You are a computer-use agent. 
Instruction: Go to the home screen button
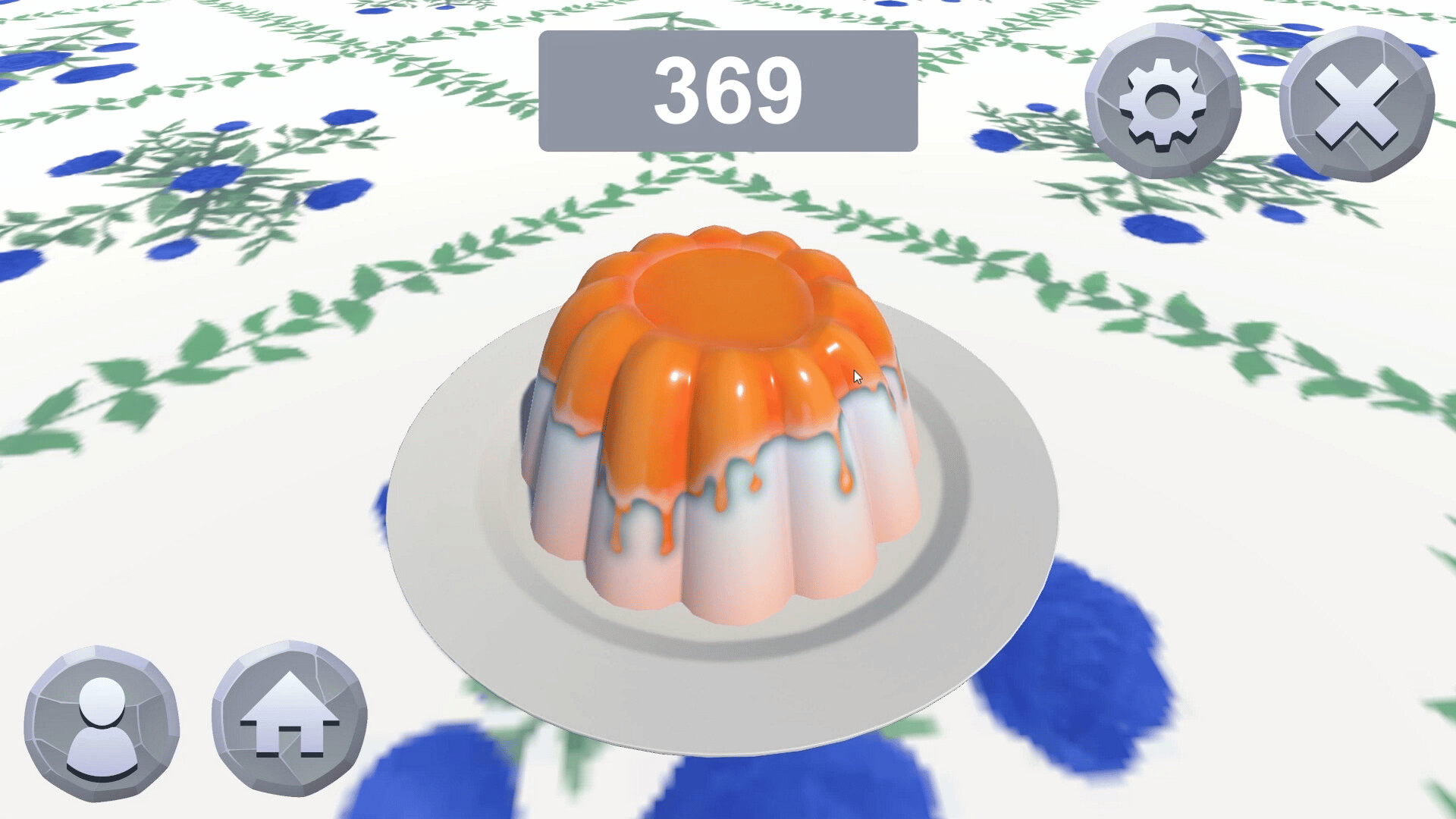pyautogui.click(x=289, y=719)
